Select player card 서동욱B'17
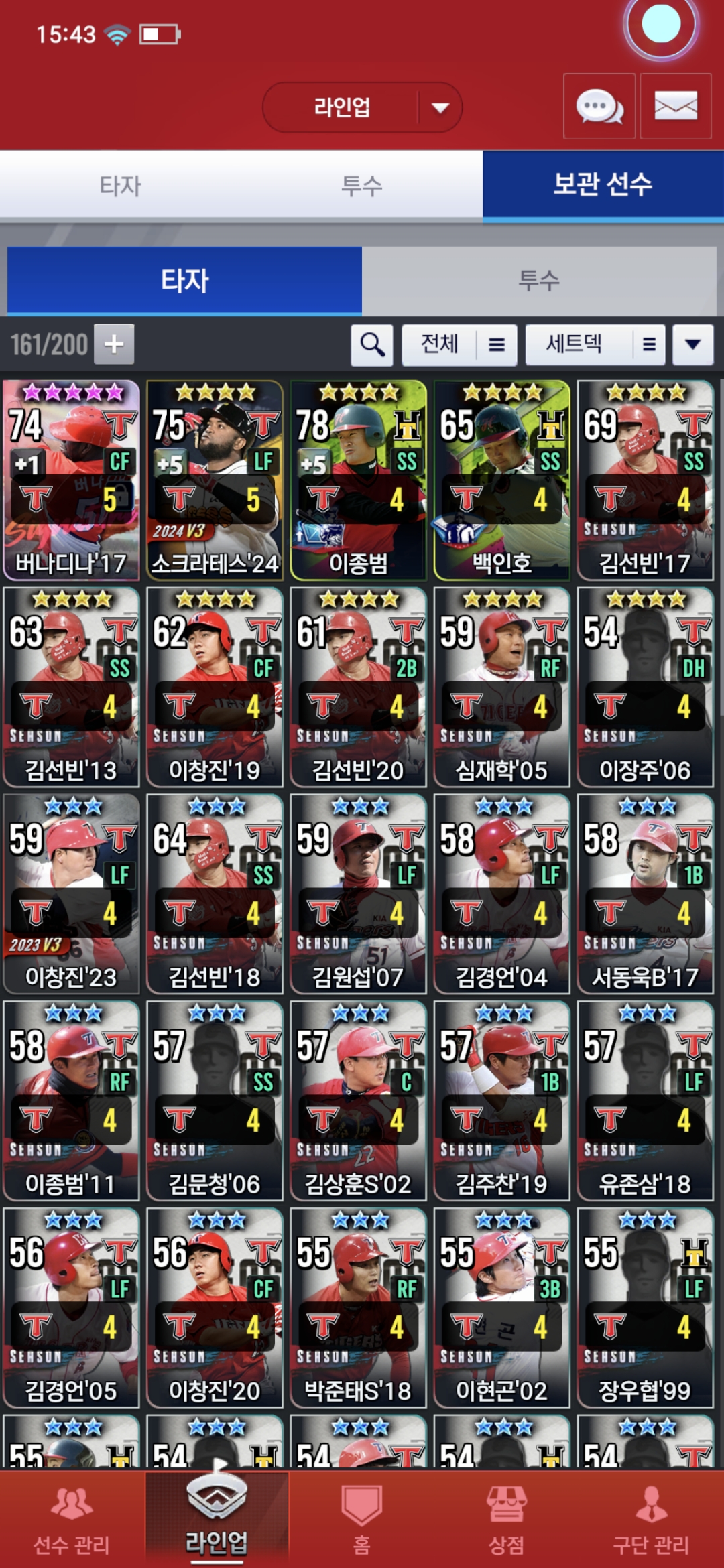The width and height of the screenshot is (724, 1568). (x=645, y=894)
